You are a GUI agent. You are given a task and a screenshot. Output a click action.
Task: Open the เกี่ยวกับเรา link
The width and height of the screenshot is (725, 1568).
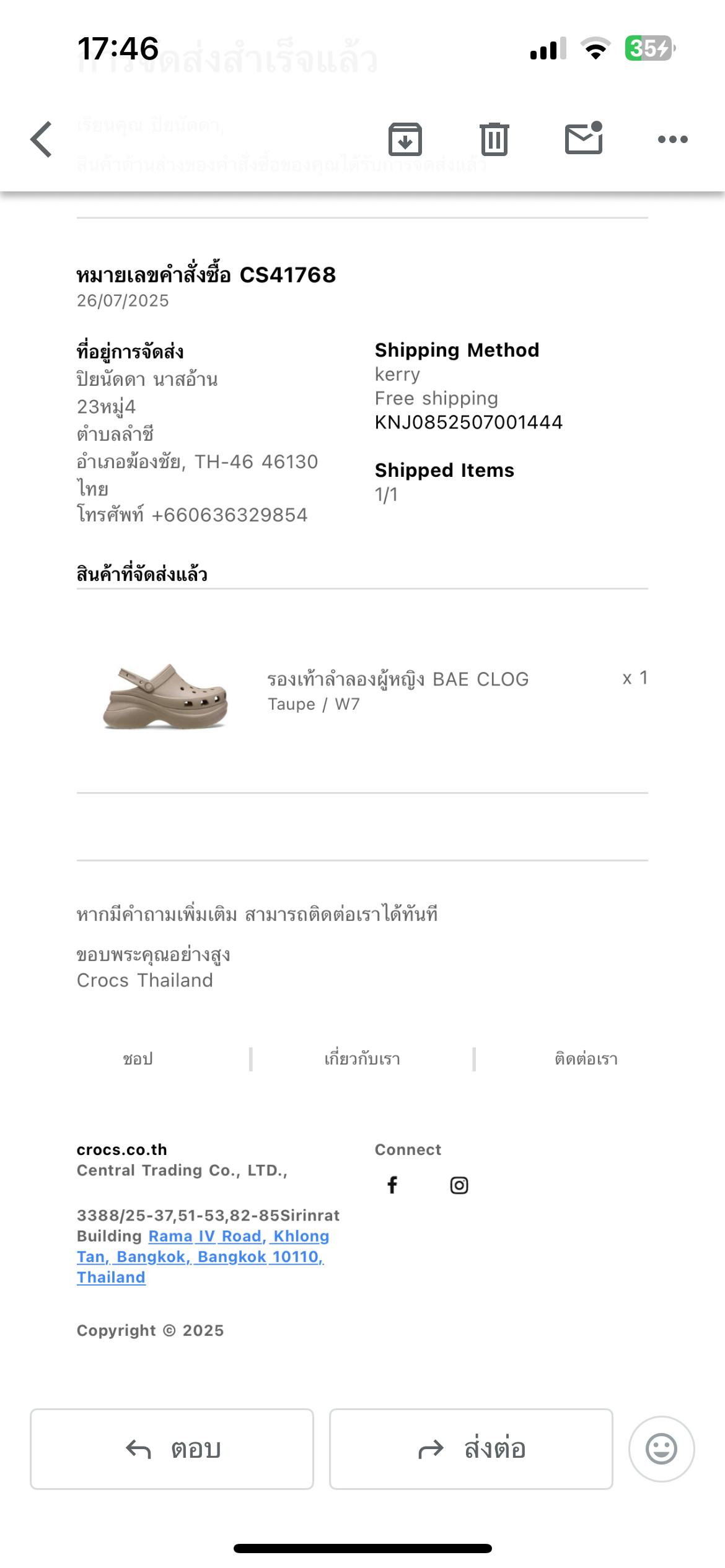[x=362, y=1059]
